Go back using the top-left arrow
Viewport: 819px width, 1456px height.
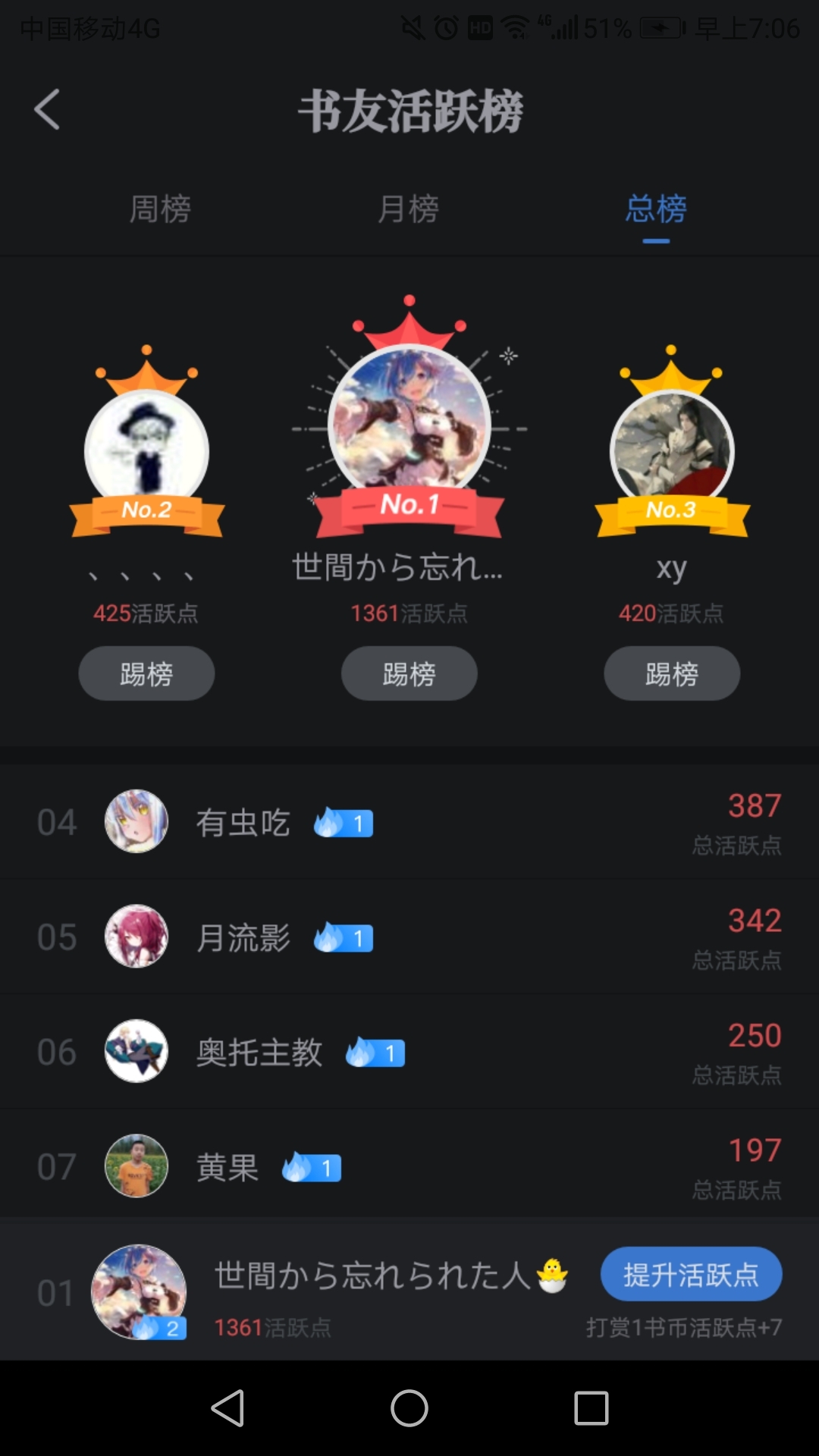point(47,110)
